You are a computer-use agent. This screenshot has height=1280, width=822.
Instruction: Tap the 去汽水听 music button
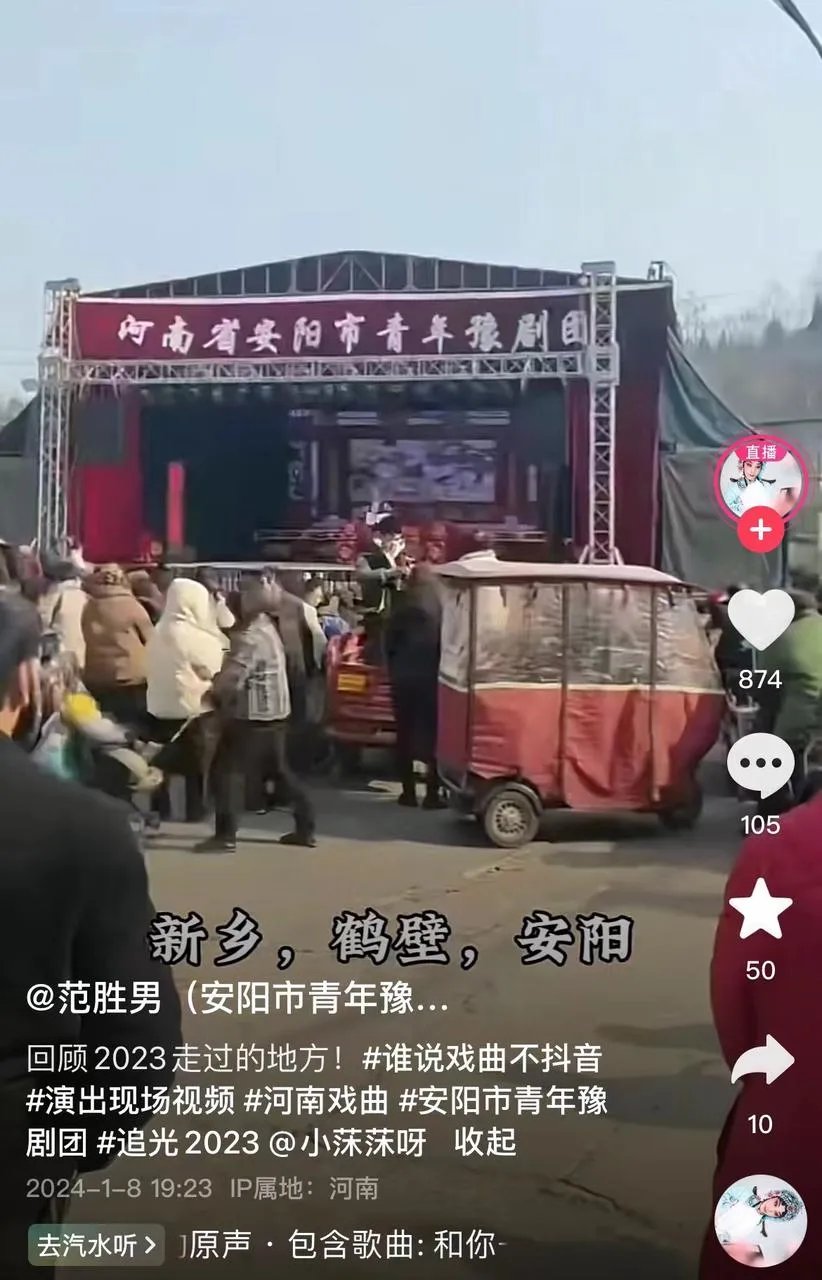pyautogui.click(x=96, y=1245)
